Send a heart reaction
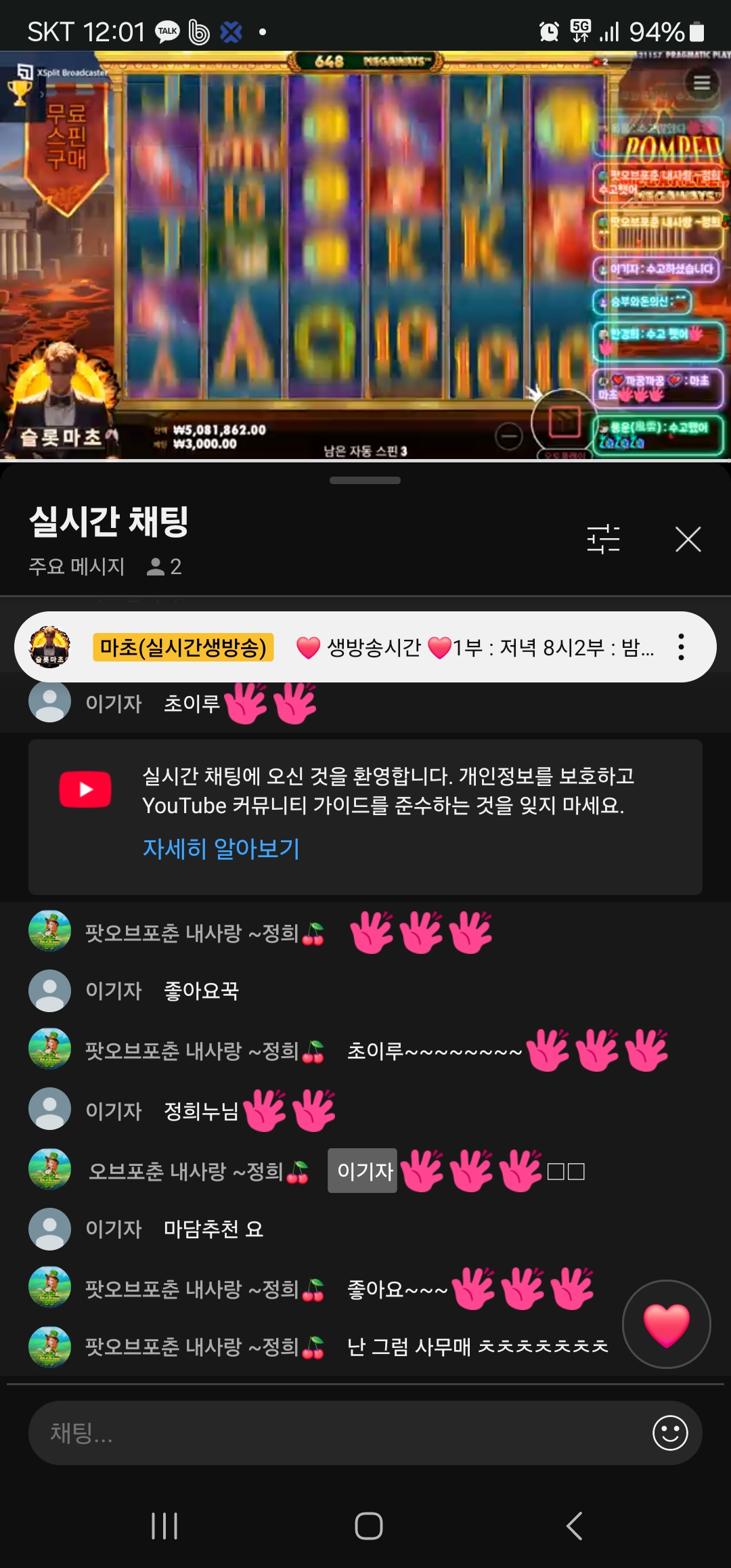The height and width of the screenshot is (1568, 731). tap(666, 1324)
